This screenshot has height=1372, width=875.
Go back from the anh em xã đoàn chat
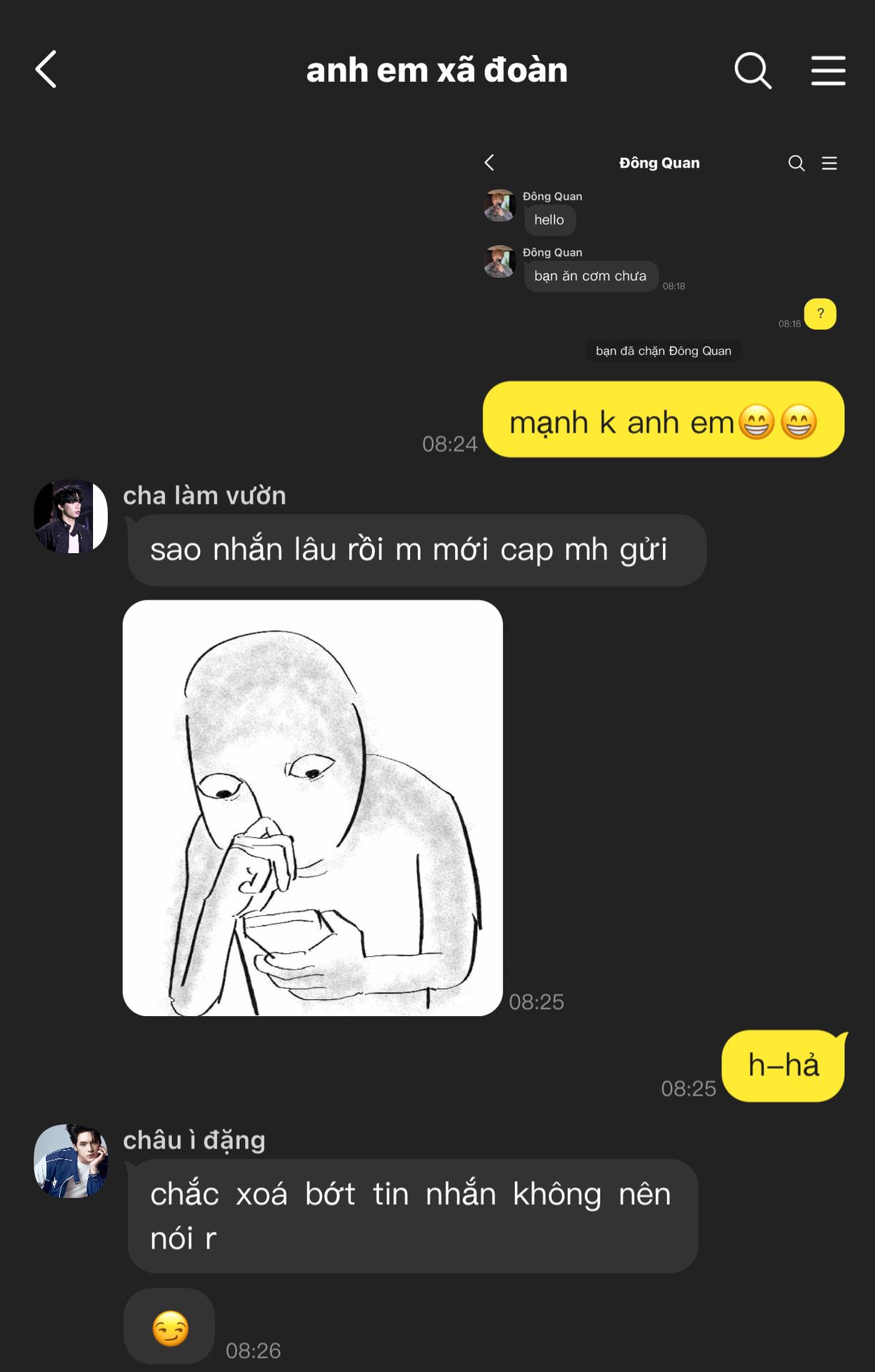coord(46,70)
